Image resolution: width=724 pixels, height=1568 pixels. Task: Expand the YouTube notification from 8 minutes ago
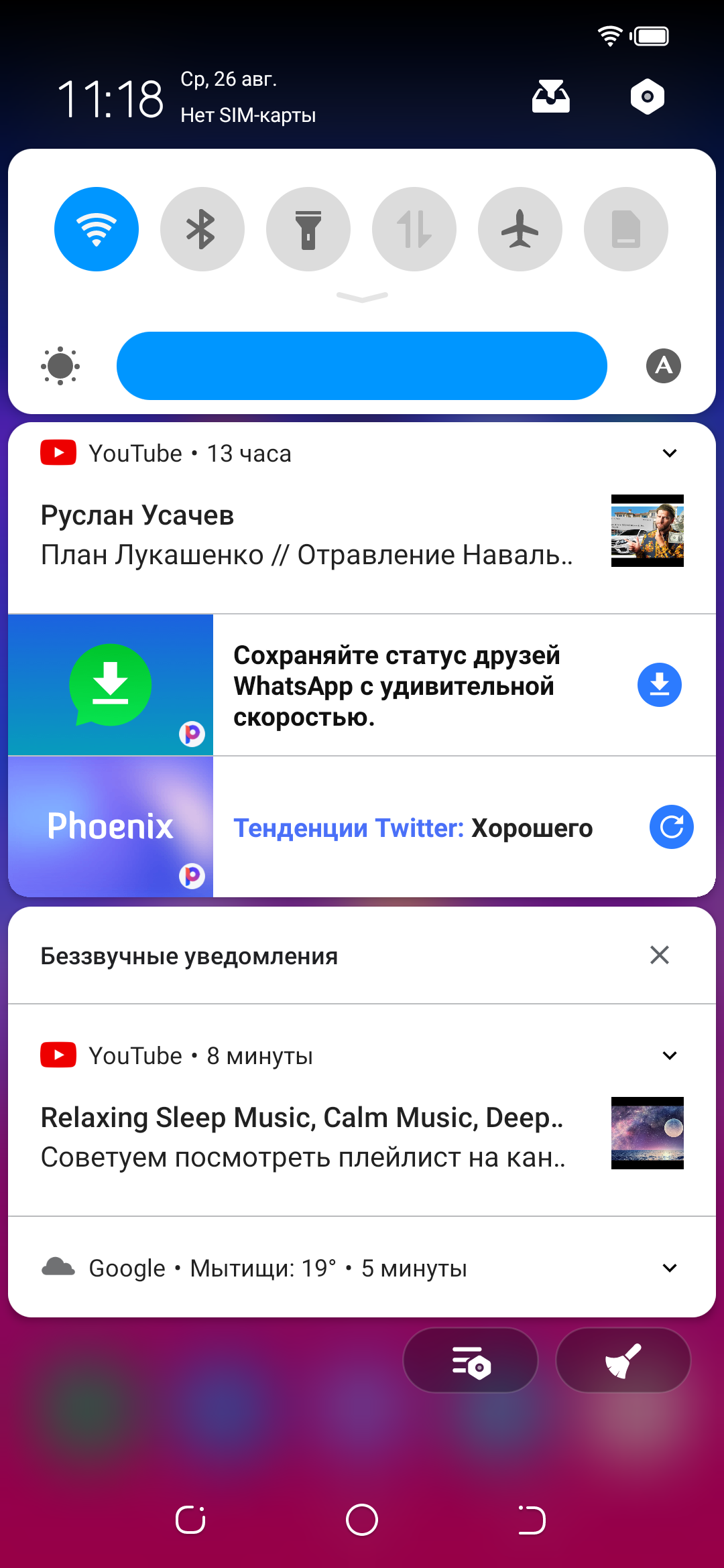[669, 1056]
